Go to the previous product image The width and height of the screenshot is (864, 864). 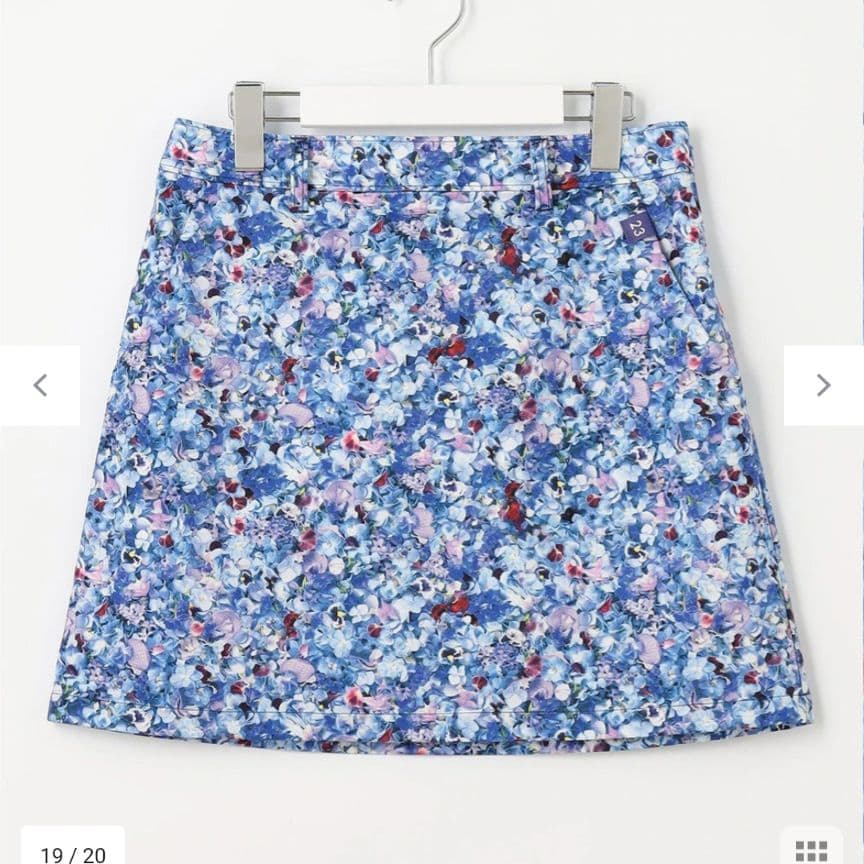coord(40,385)
